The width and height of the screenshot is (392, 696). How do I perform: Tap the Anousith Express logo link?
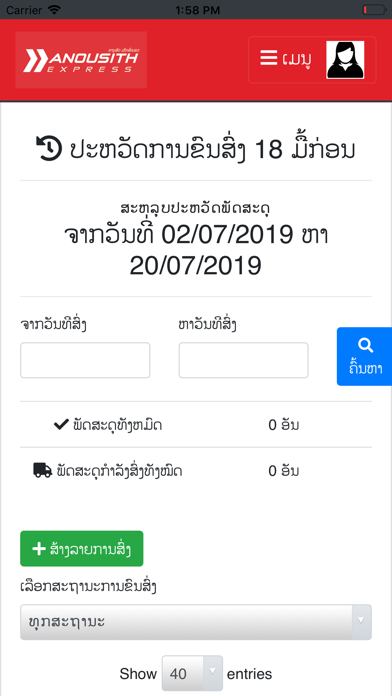(81, 60)
